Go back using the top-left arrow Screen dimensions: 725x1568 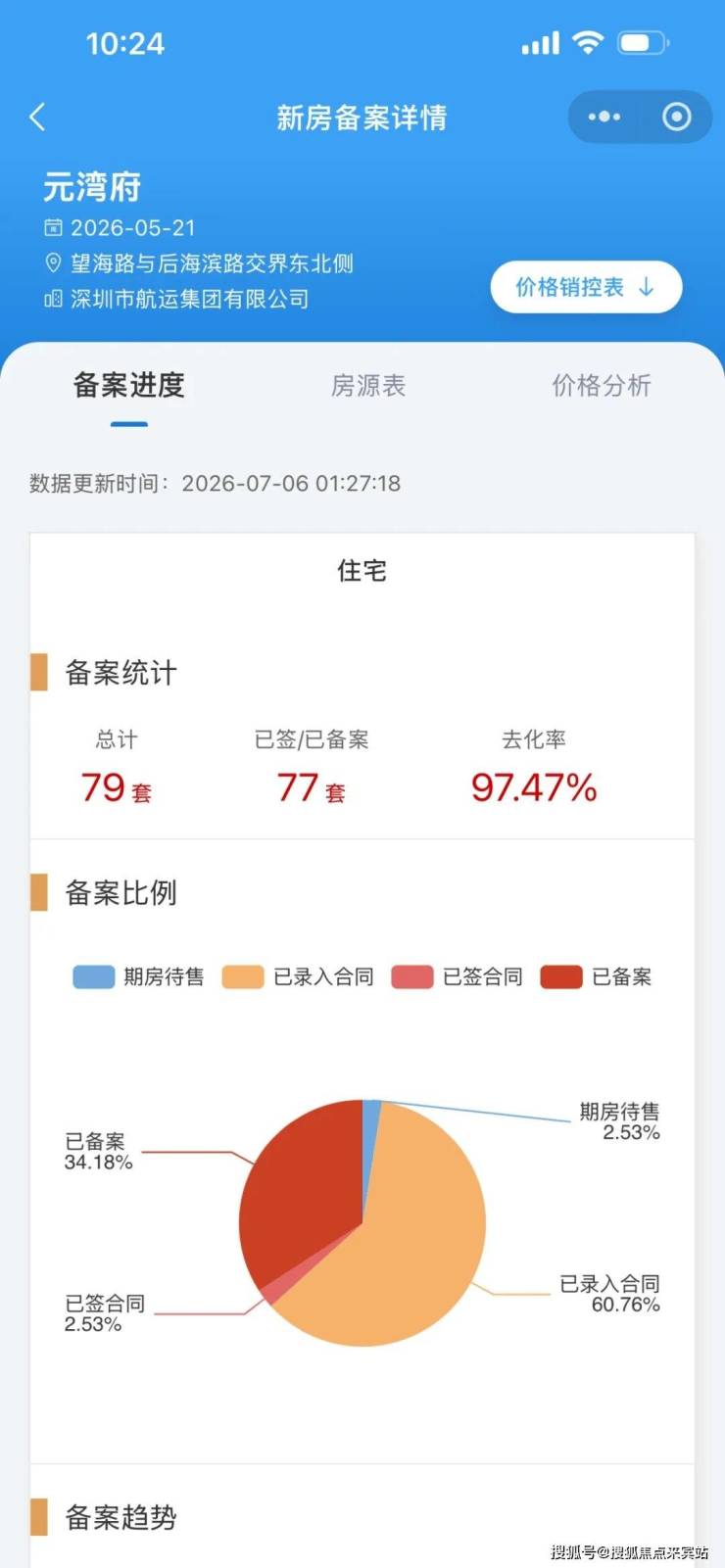tap(37, 118)
